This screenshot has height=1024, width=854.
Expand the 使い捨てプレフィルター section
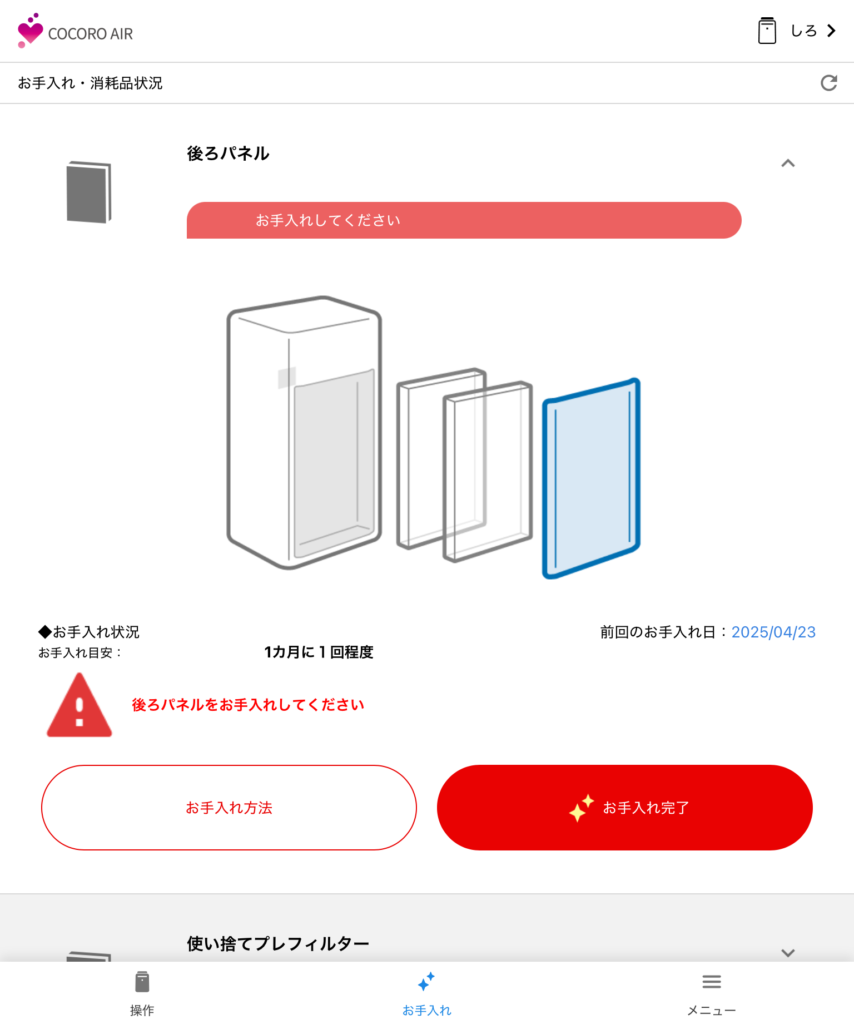tap(787, 952)
